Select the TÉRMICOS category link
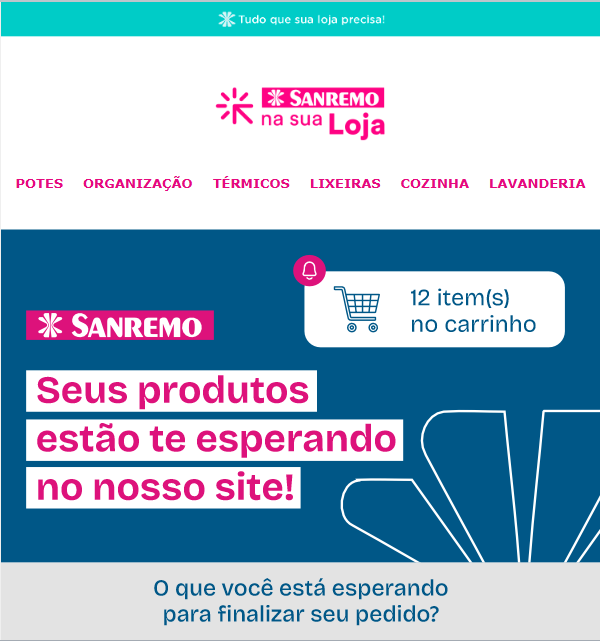 [x=251, y=183]
